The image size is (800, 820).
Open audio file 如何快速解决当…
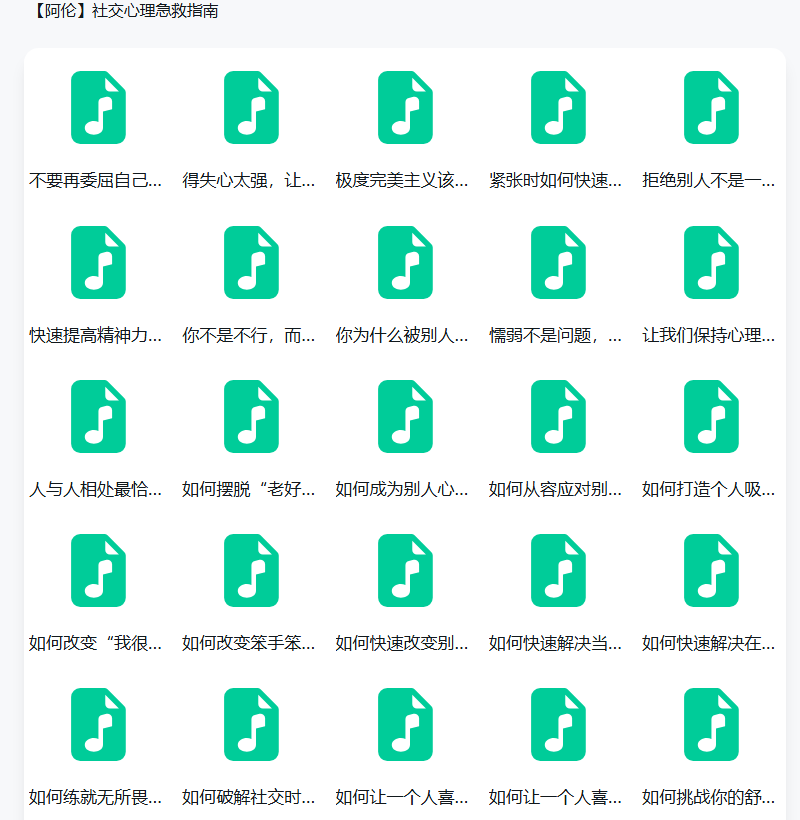click(x=558, y=570)
